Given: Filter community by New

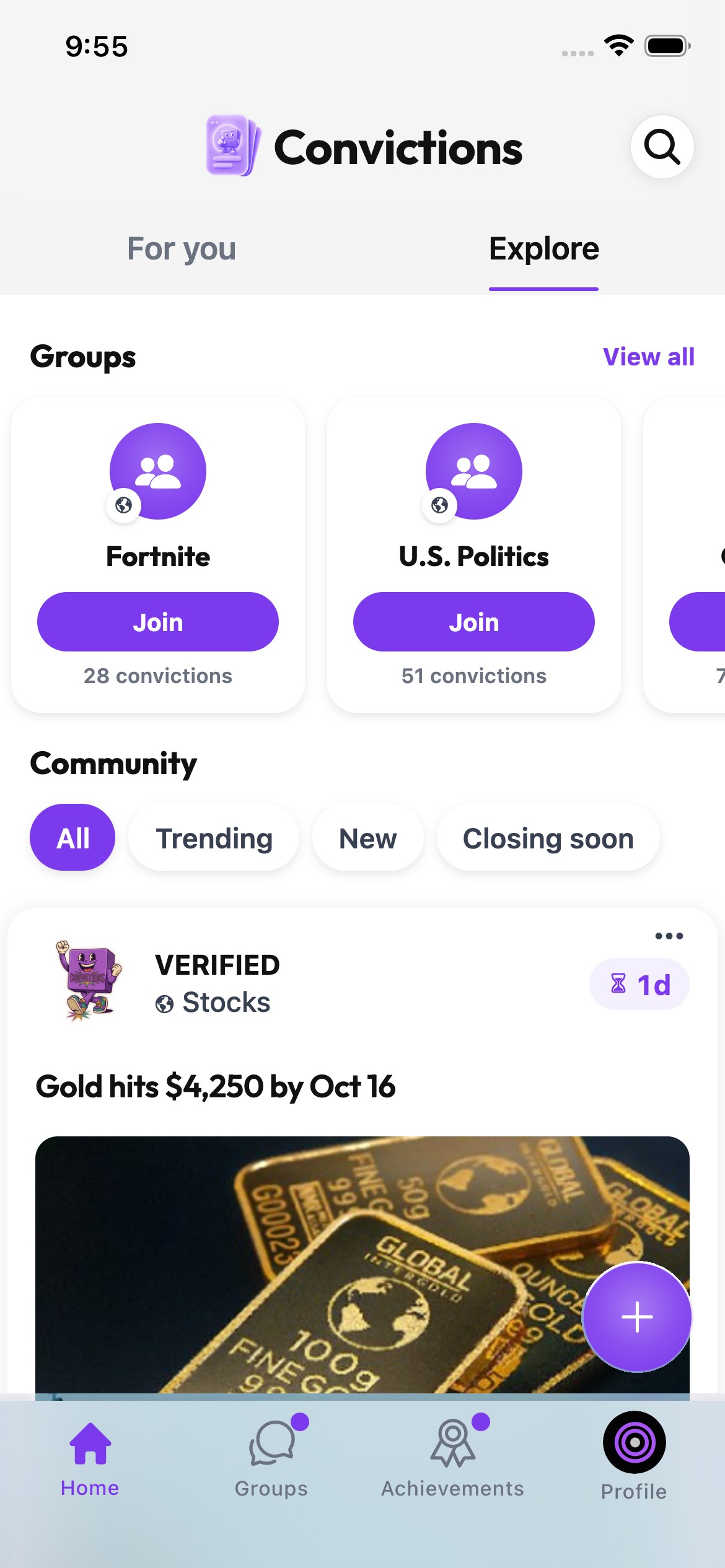Looking at the screenshot, I should [368, 838].
